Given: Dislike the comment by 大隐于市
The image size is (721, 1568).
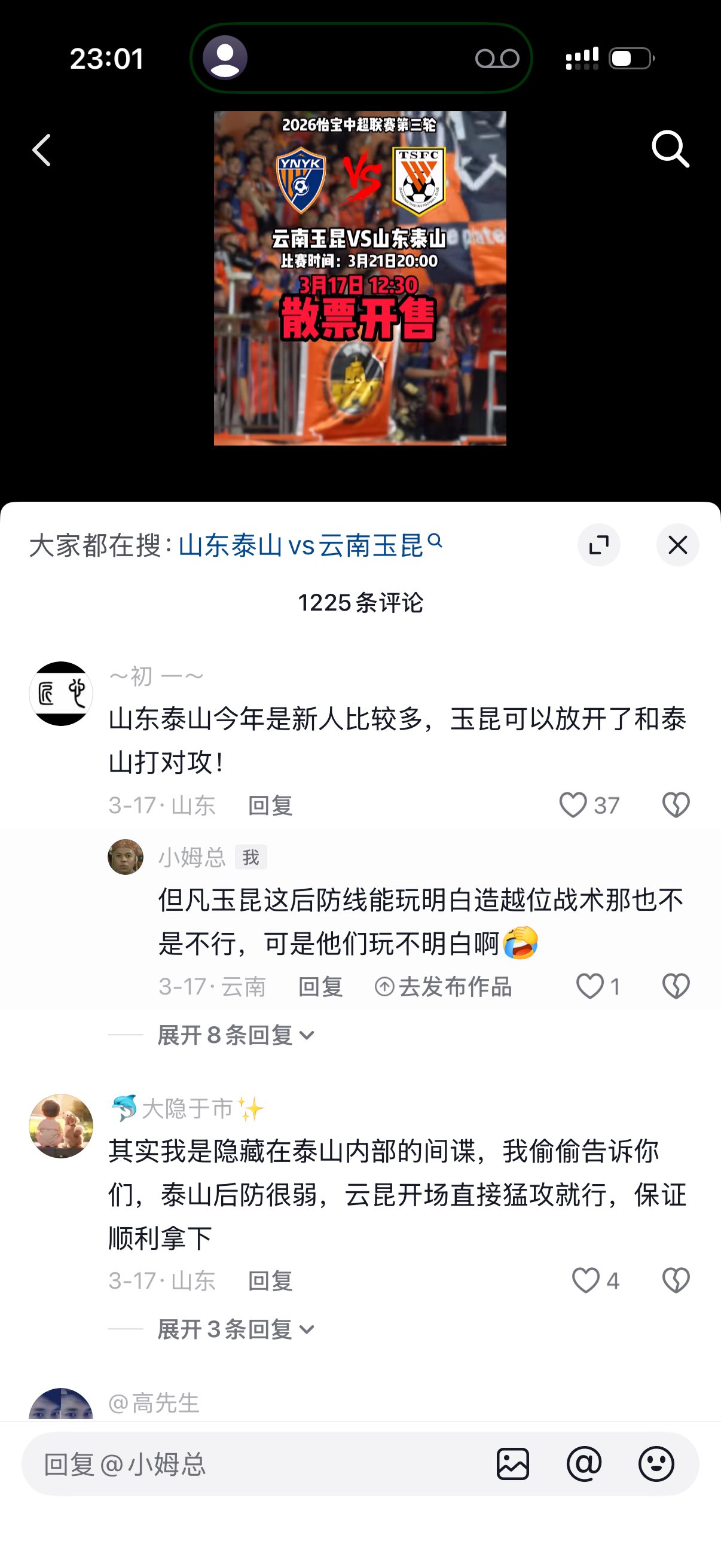Looking at the screenshot, I should pyautogui.click(x=676, y=1280).
